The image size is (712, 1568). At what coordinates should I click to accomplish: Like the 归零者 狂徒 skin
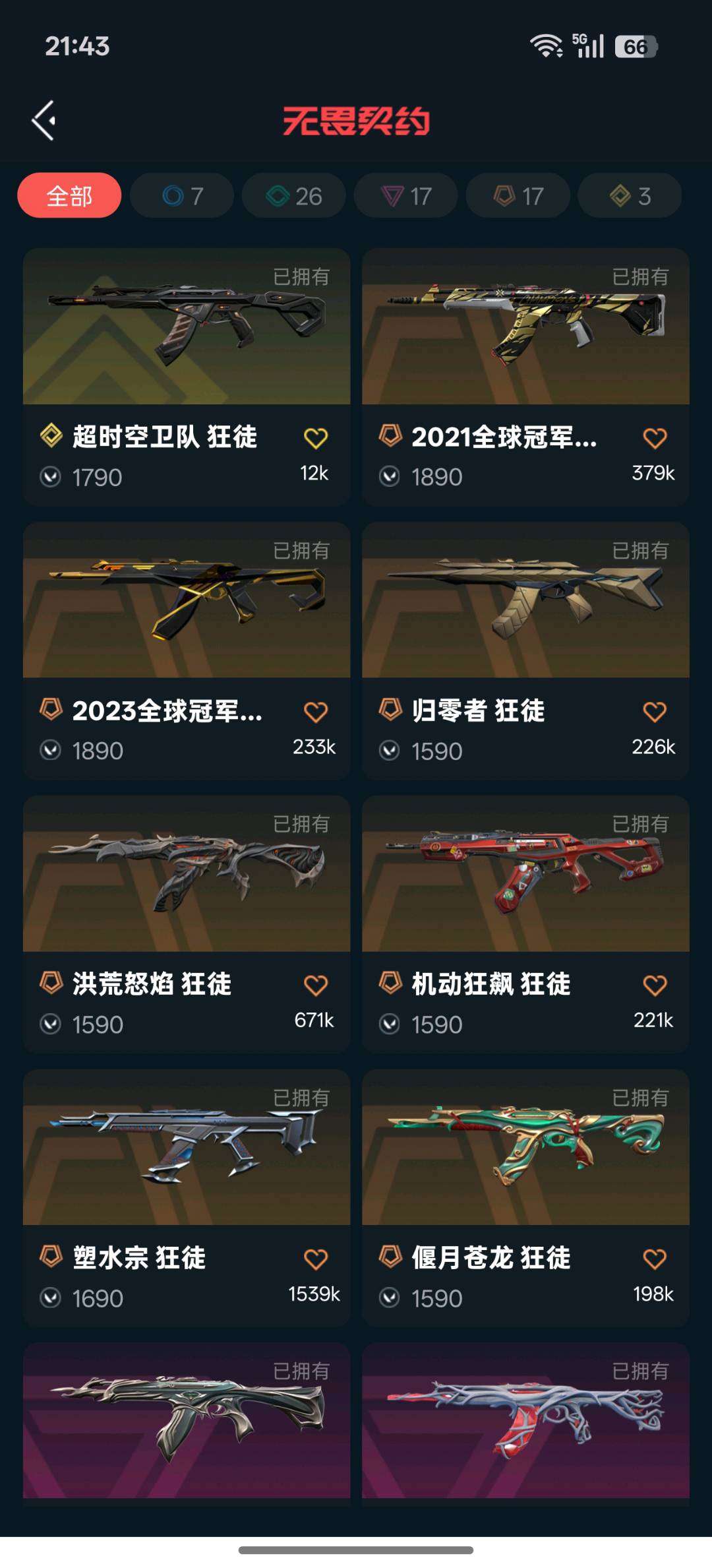[655, 712]
